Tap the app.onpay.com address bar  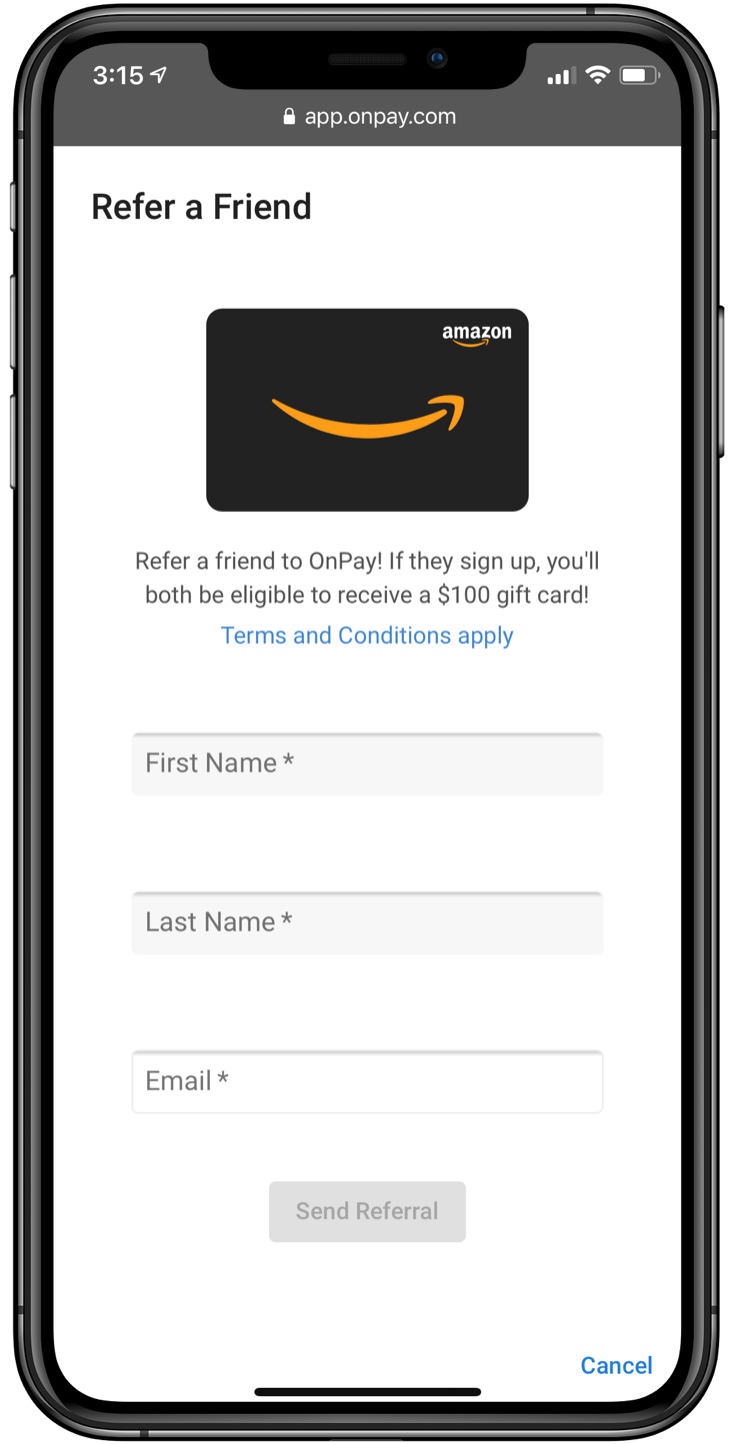tap(369, 117)
